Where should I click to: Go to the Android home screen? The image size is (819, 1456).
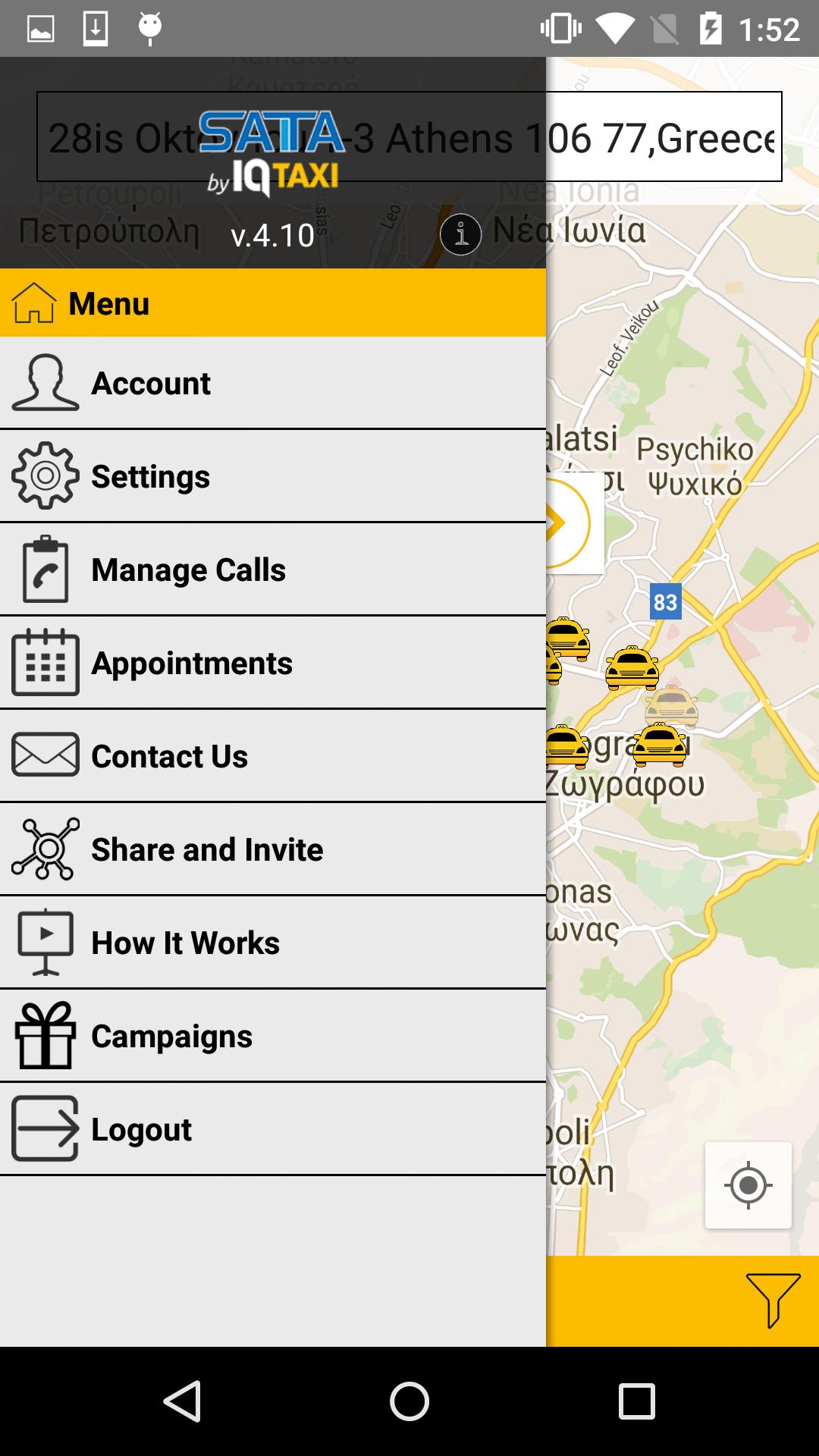pos(409,1401)
